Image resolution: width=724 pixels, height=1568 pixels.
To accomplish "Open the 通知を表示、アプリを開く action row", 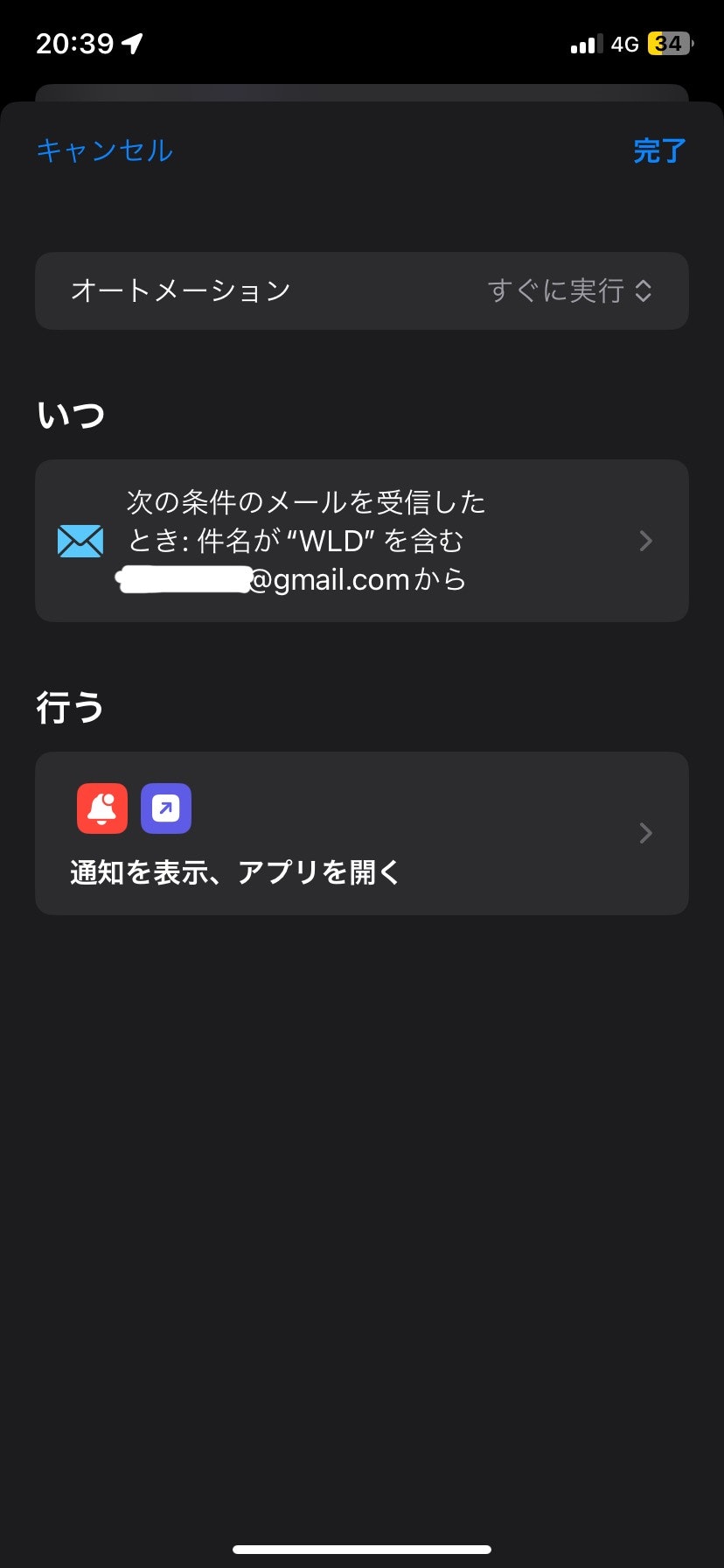I will pos(362,833).
